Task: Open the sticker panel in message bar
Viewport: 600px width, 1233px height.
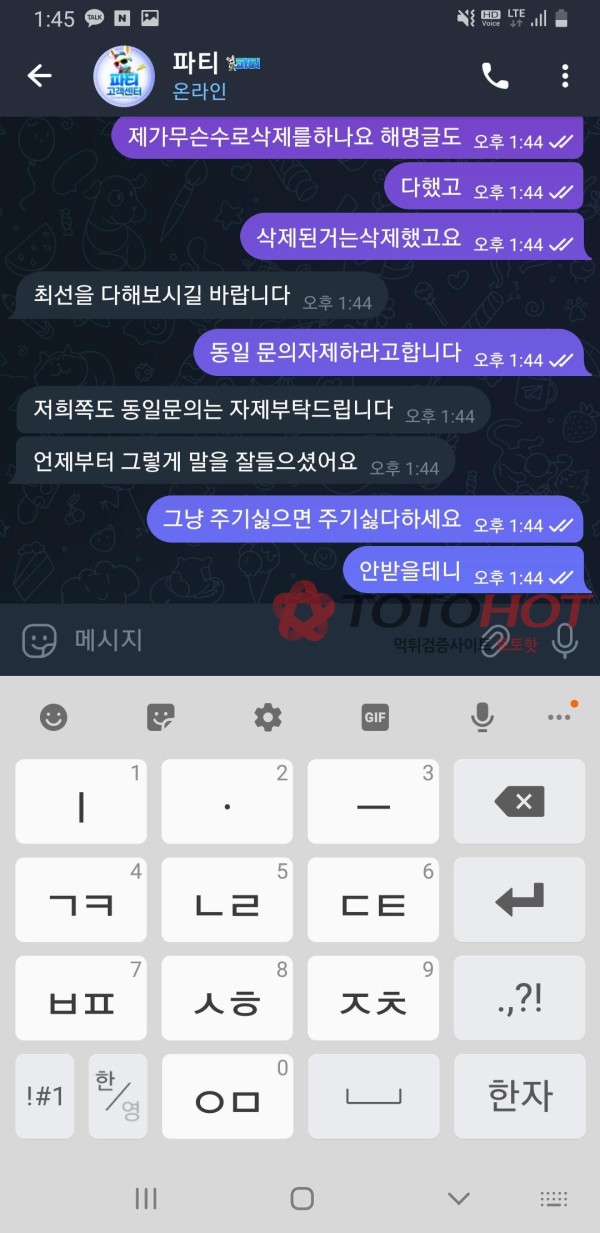Action: (x=40, y=640)
